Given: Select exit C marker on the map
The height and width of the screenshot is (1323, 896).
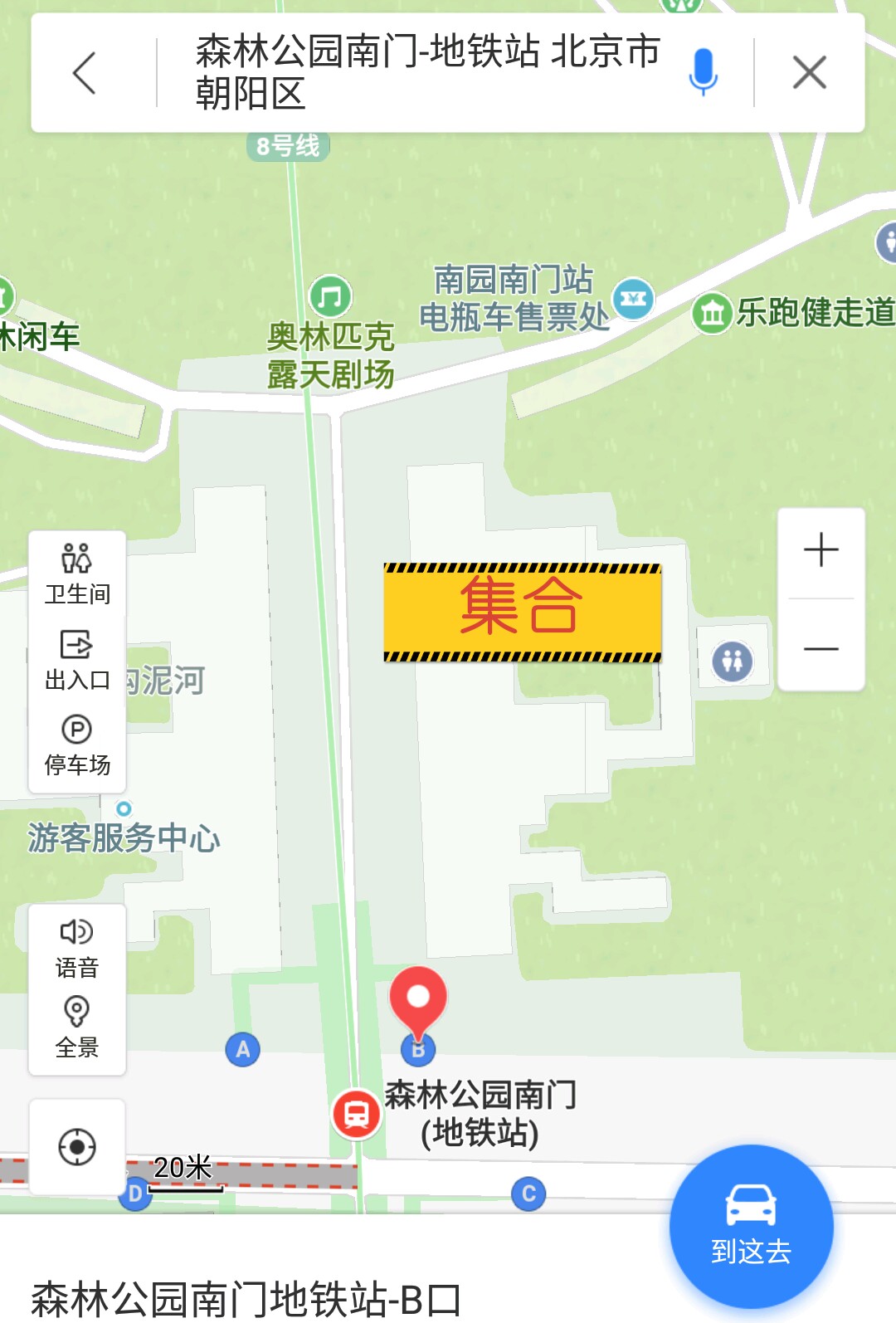Looking at the screenshot, I should point(528,1194).
